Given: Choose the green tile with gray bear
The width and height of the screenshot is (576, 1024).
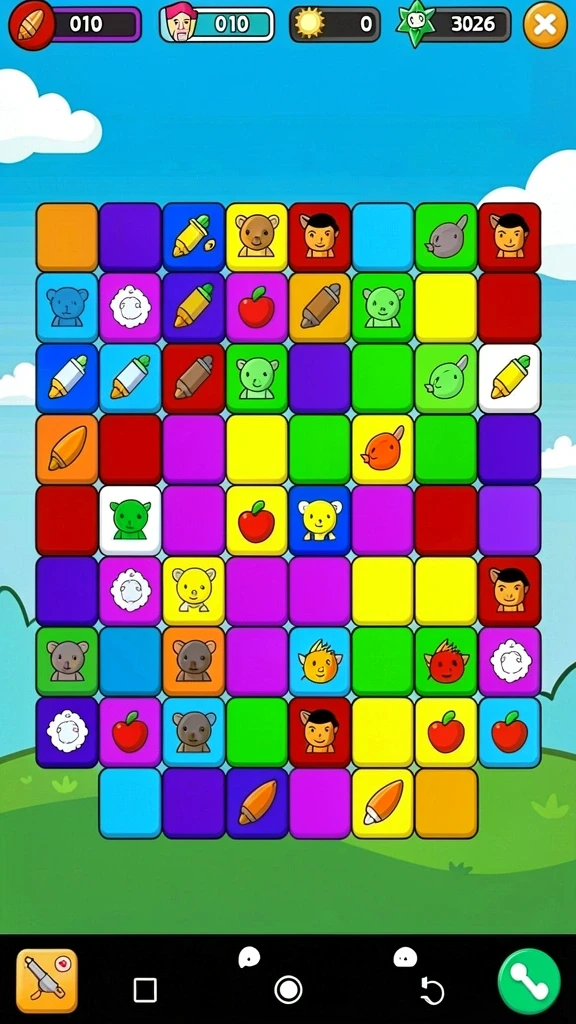Looking at the screenshot, I should pos(67,661).
